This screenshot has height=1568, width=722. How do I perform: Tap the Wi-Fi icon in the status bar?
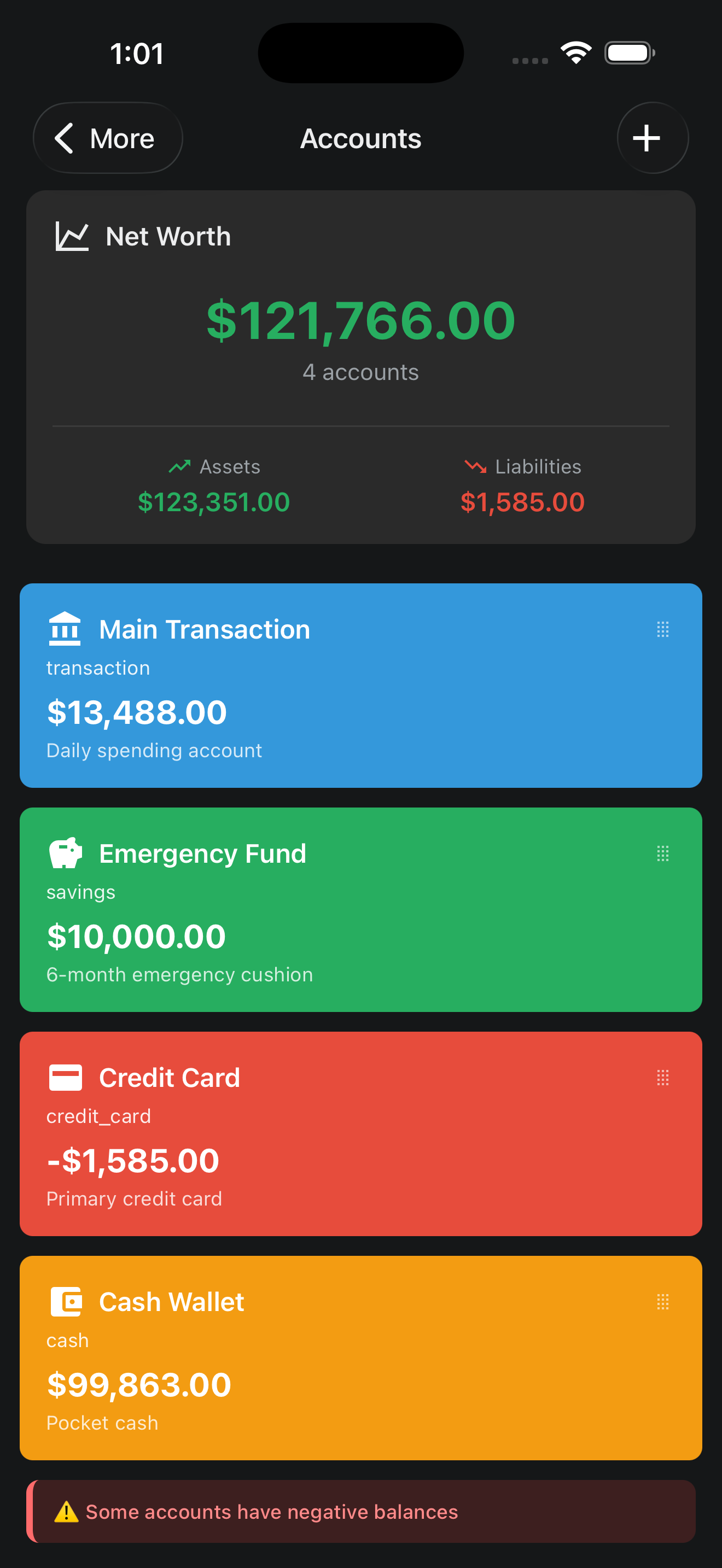(x=576, y=52)
